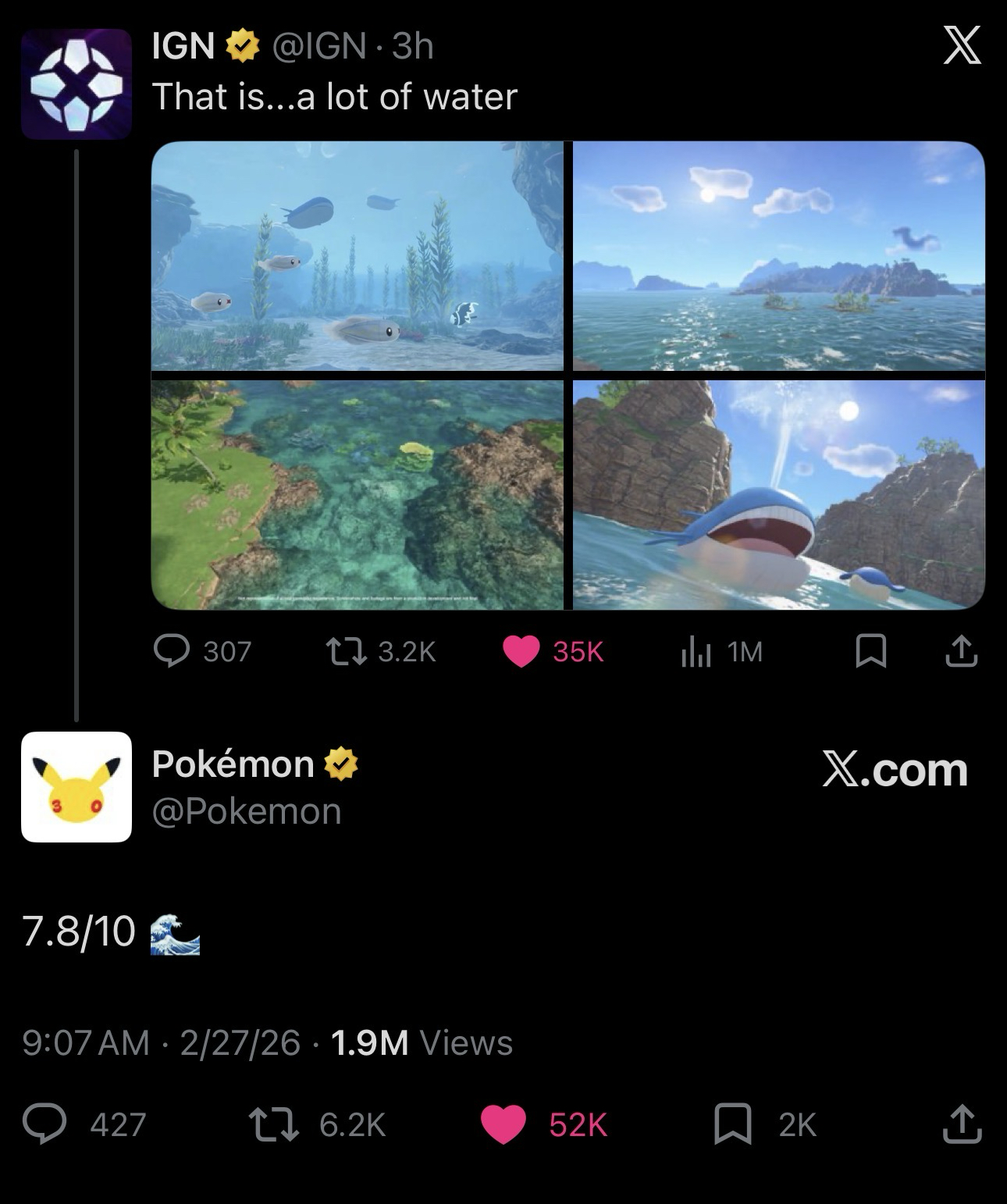View analytics for IGN's post
The width and height of the screenshot is (1007, 1204).
click(695, 651)
